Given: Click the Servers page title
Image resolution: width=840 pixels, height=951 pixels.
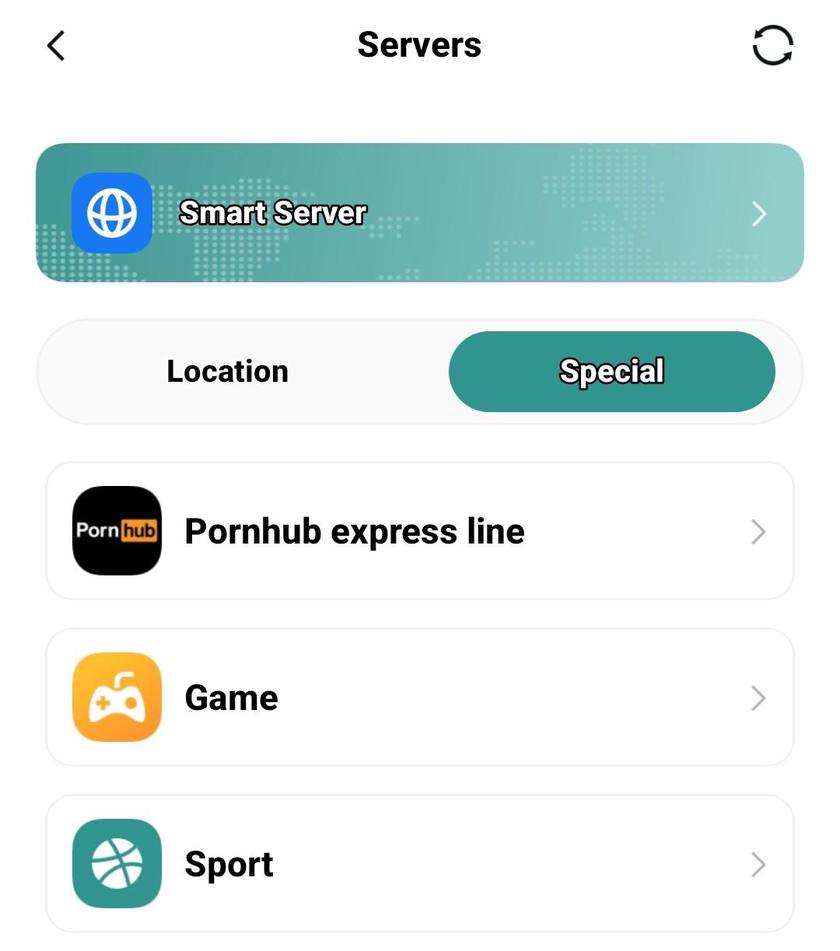Looking at the screenshot, I should pos(419,44).
